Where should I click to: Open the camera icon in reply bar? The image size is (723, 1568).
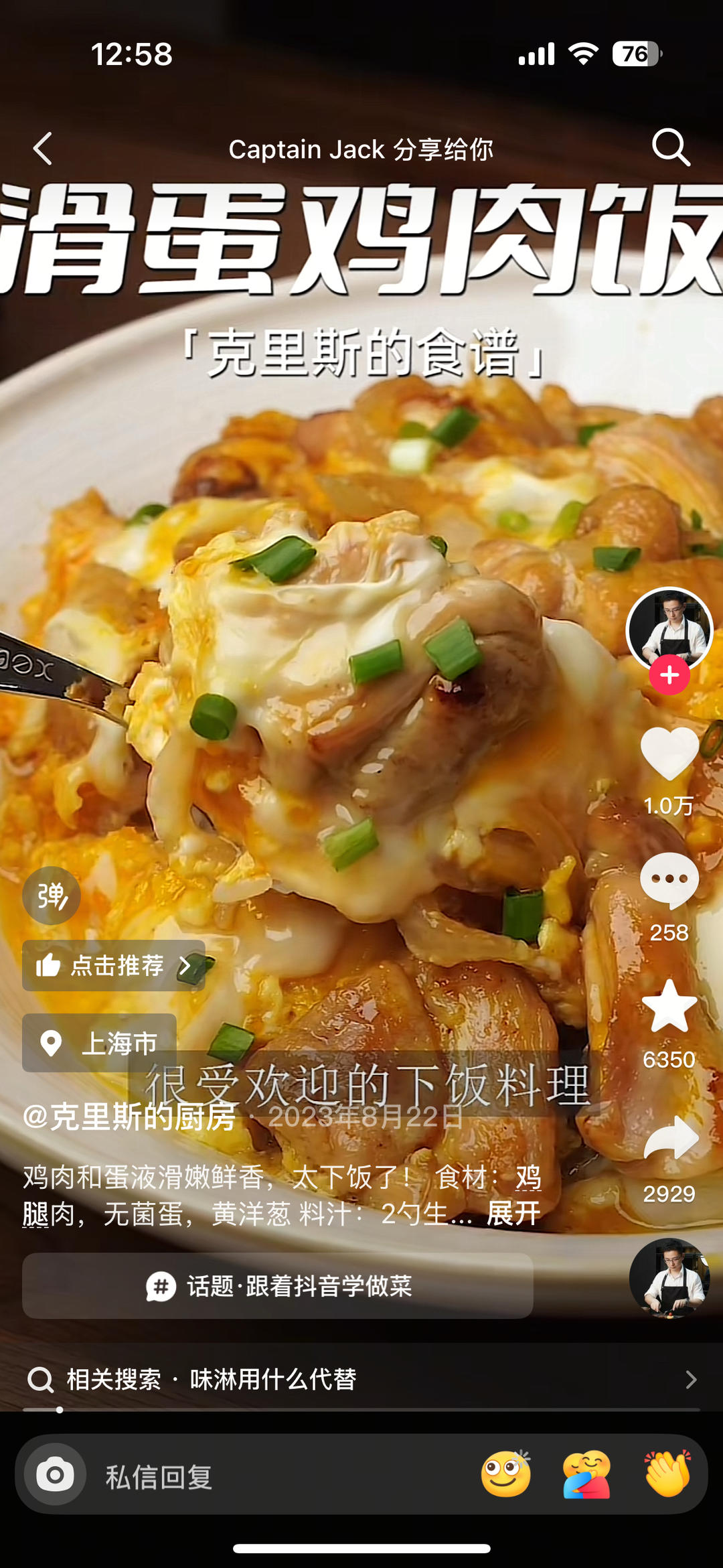[55, 1475]
